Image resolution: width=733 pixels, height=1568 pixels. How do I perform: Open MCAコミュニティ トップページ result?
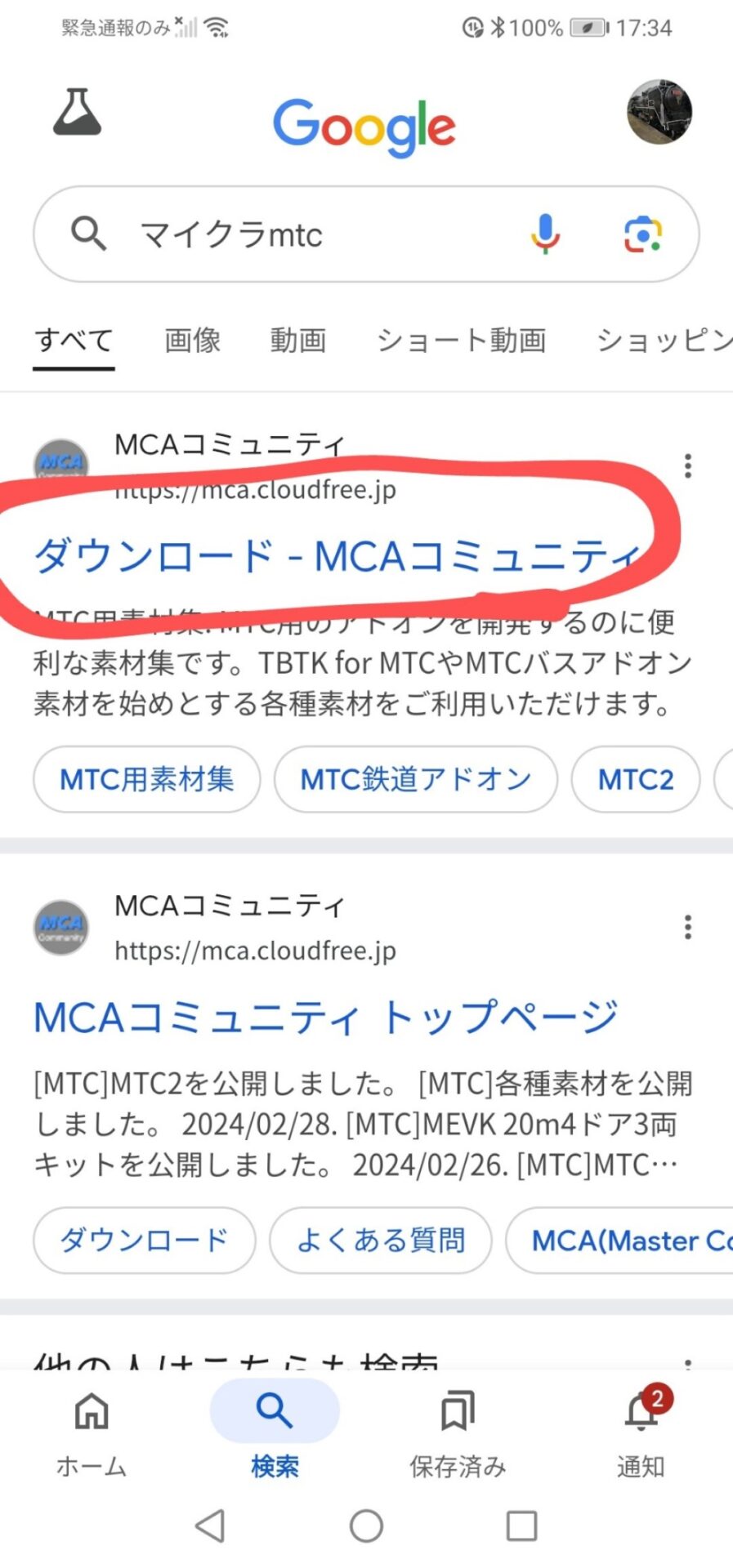(325, 1018)
